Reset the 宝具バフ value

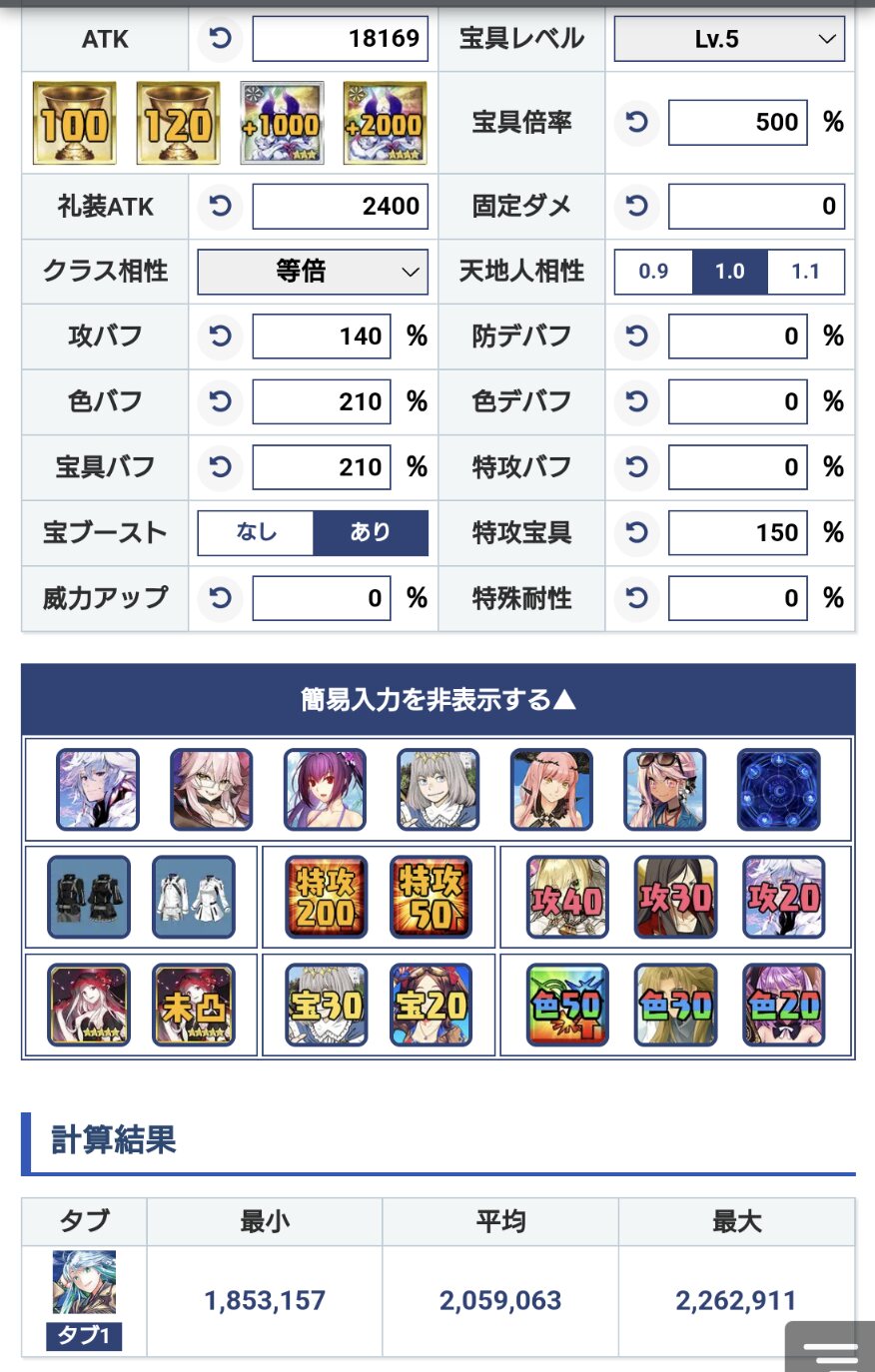220,467
